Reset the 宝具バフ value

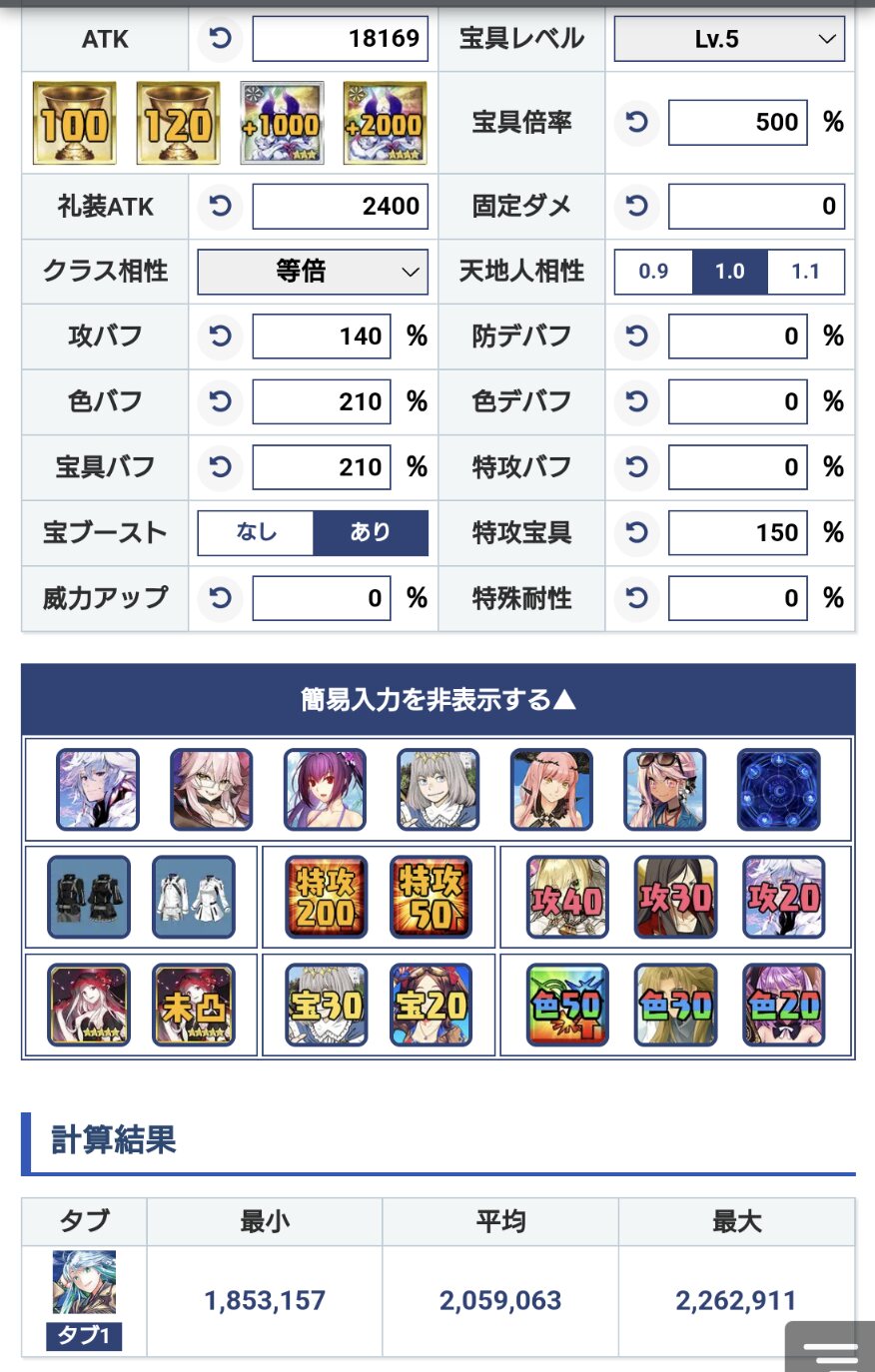220,467
